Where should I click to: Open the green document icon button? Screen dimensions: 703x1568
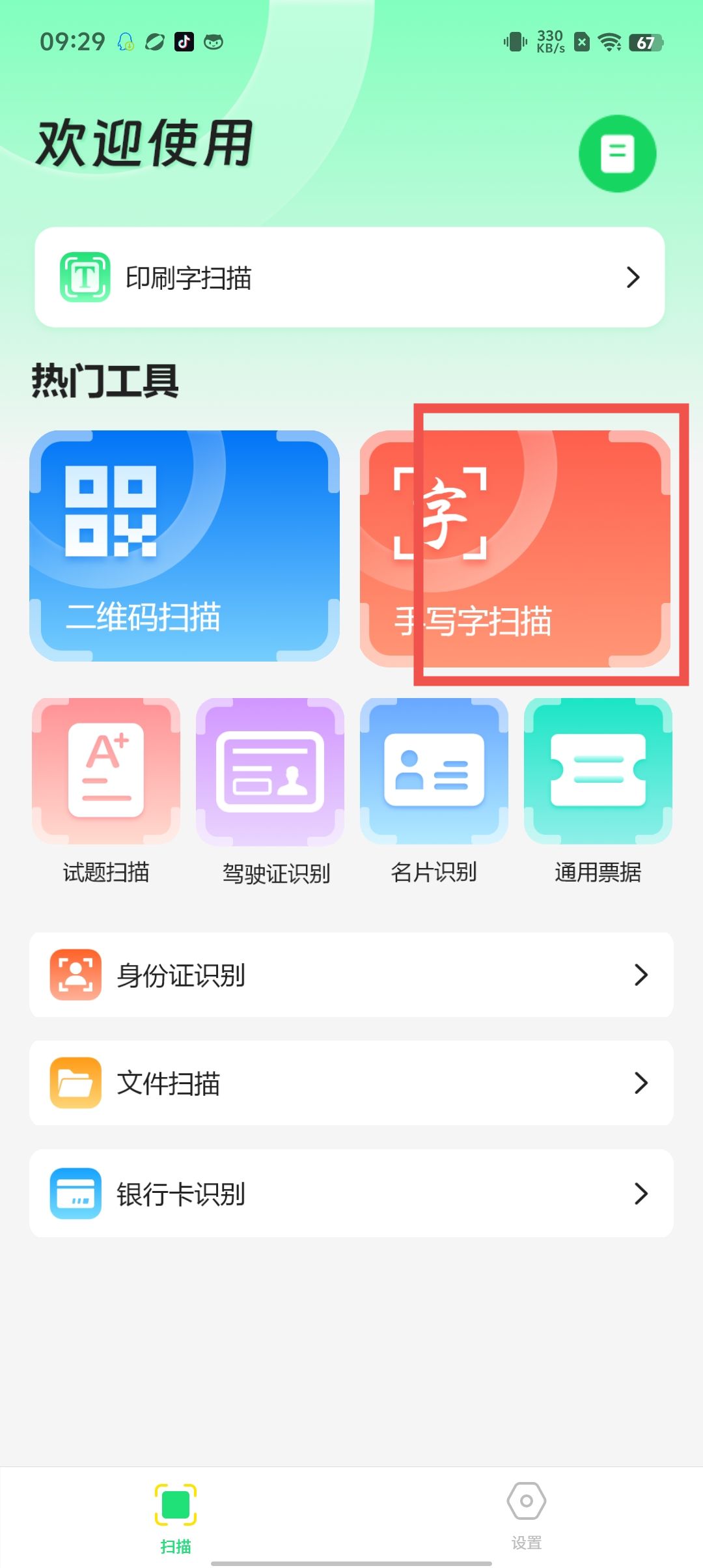click(x=617, y=154)
